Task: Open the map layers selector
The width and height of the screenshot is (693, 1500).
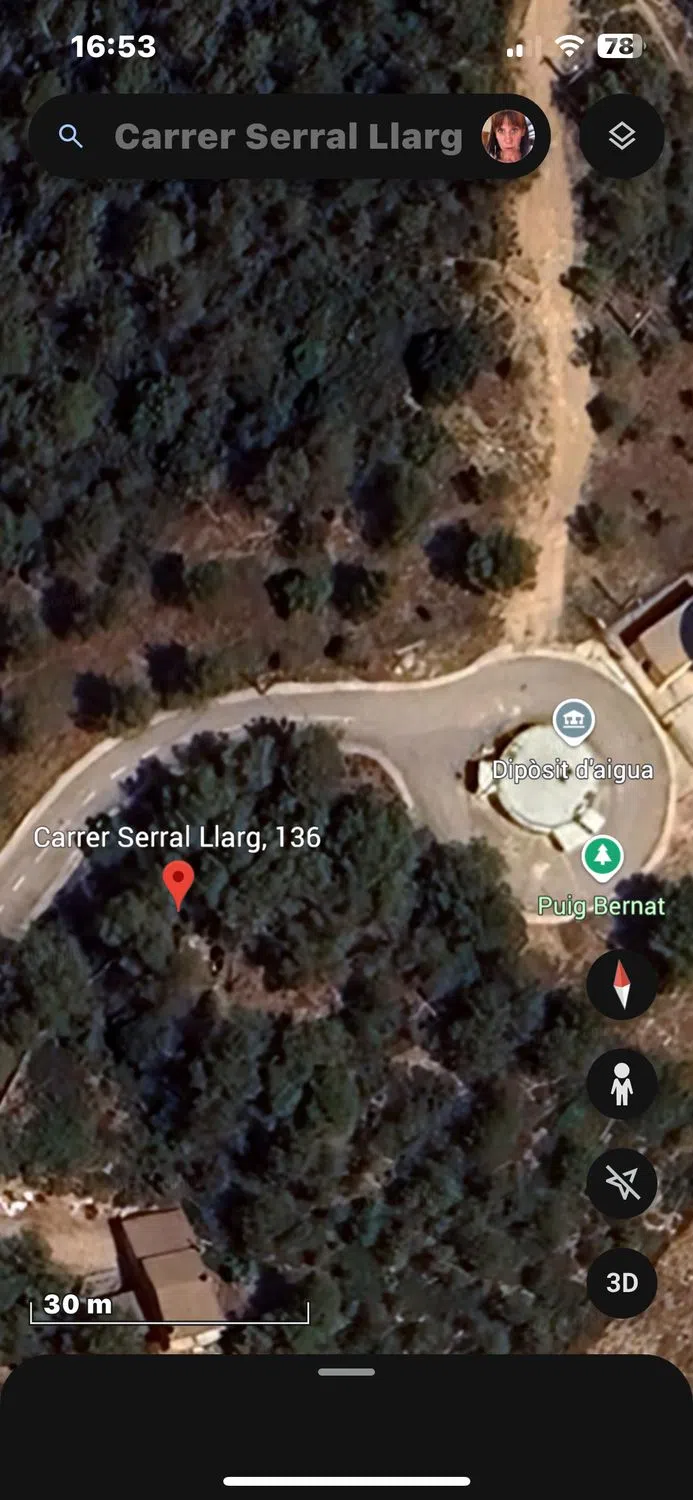Action: tap(622, 136)
